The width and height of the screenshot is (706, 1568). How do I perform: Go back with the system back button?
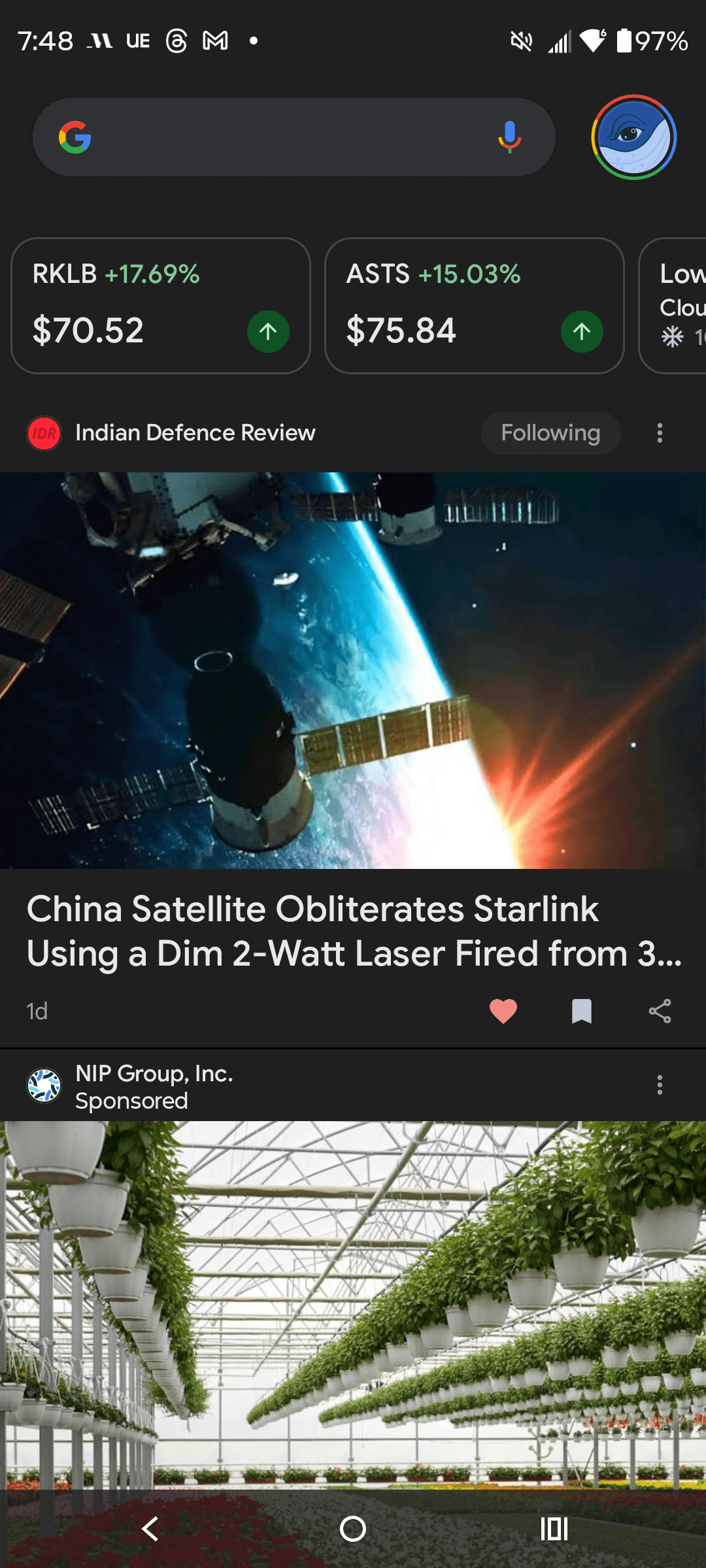pyautogui.click(x=150, y=1529)
